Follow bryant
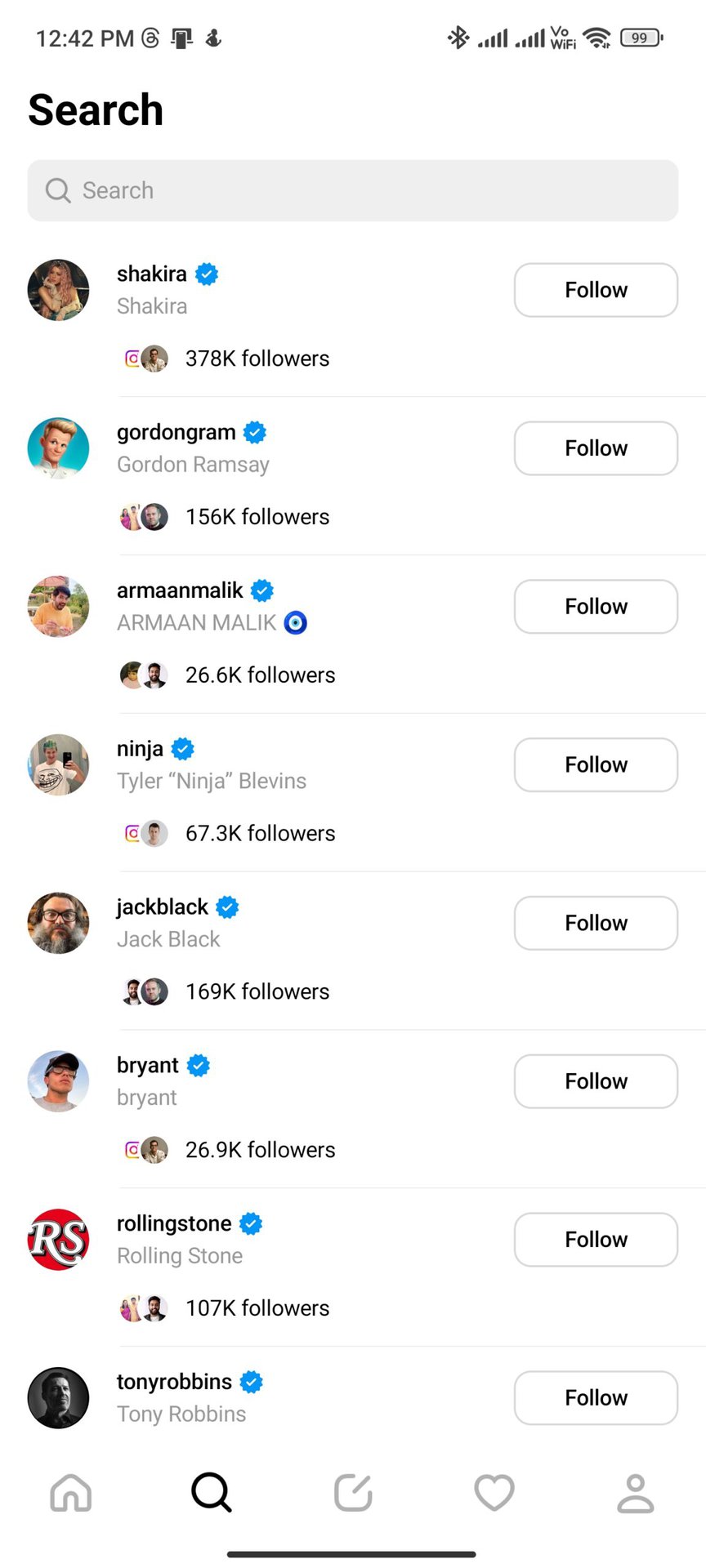The height and width of the screenshot is (1568, 706). pos(596,1081)
